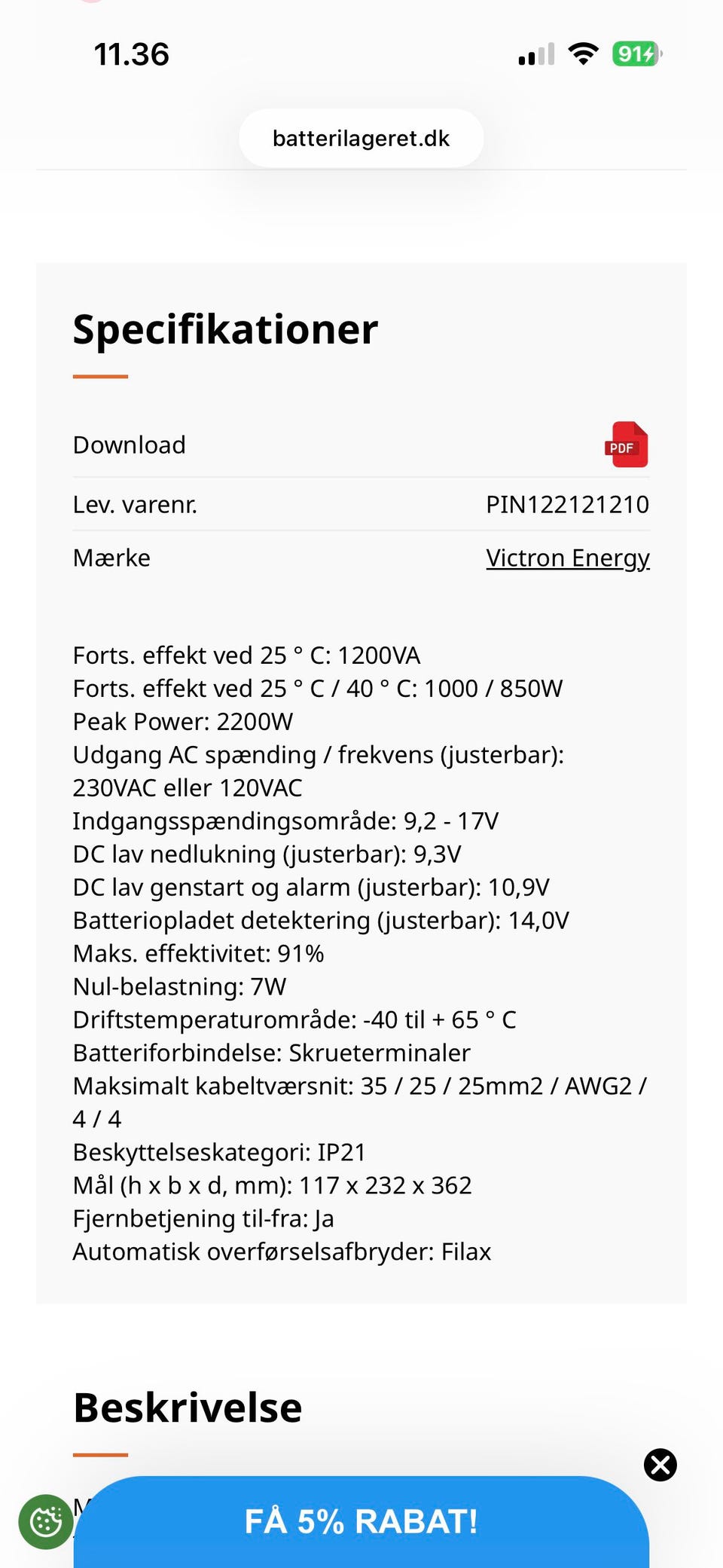The height and width of the screenshot is (1568, 723).
Task: Open cookie settings
Action: tap(45, 1521)
